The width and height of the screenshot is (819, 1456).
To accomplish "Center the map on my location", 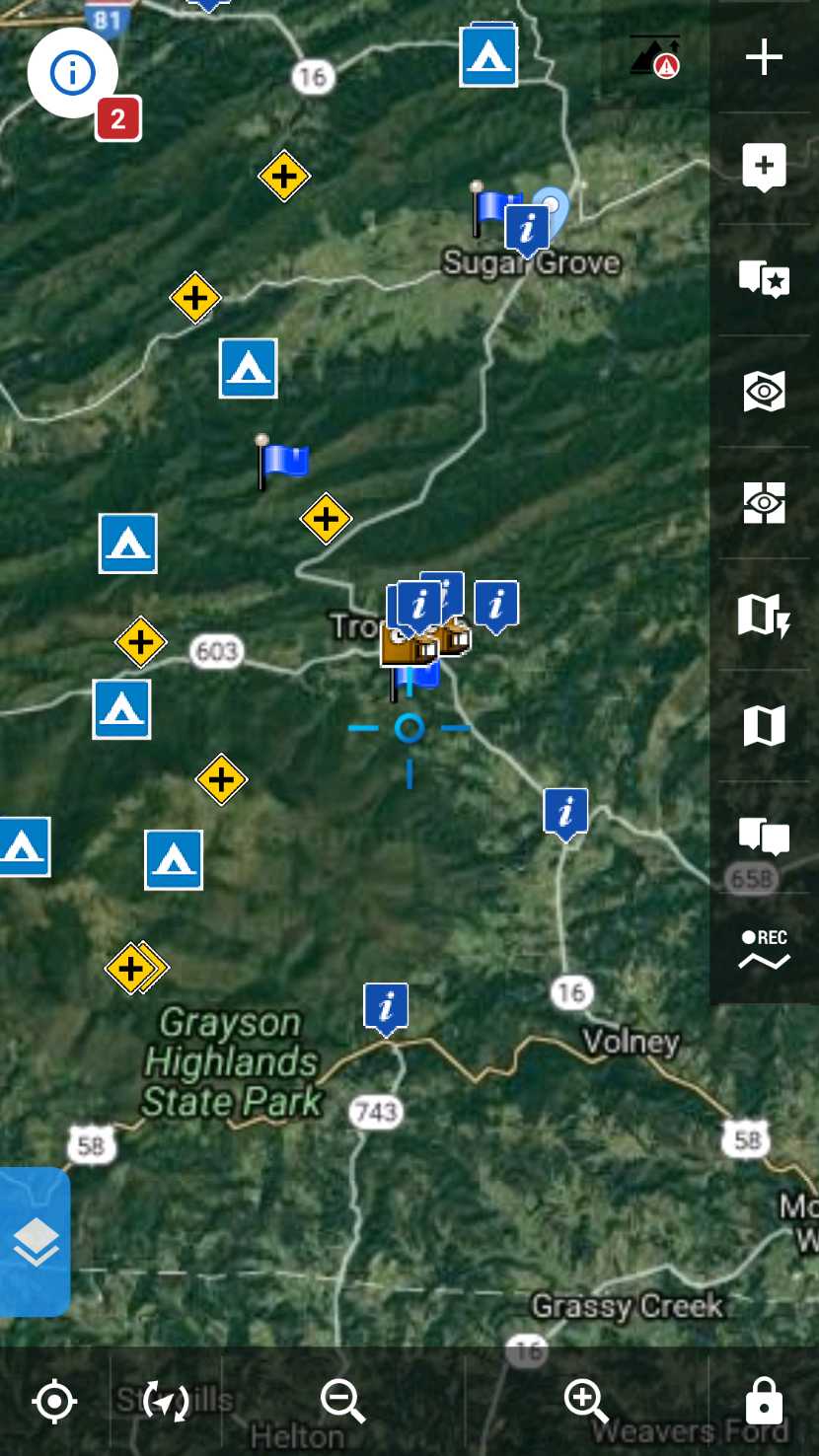I will click(x=54, y=1401).
